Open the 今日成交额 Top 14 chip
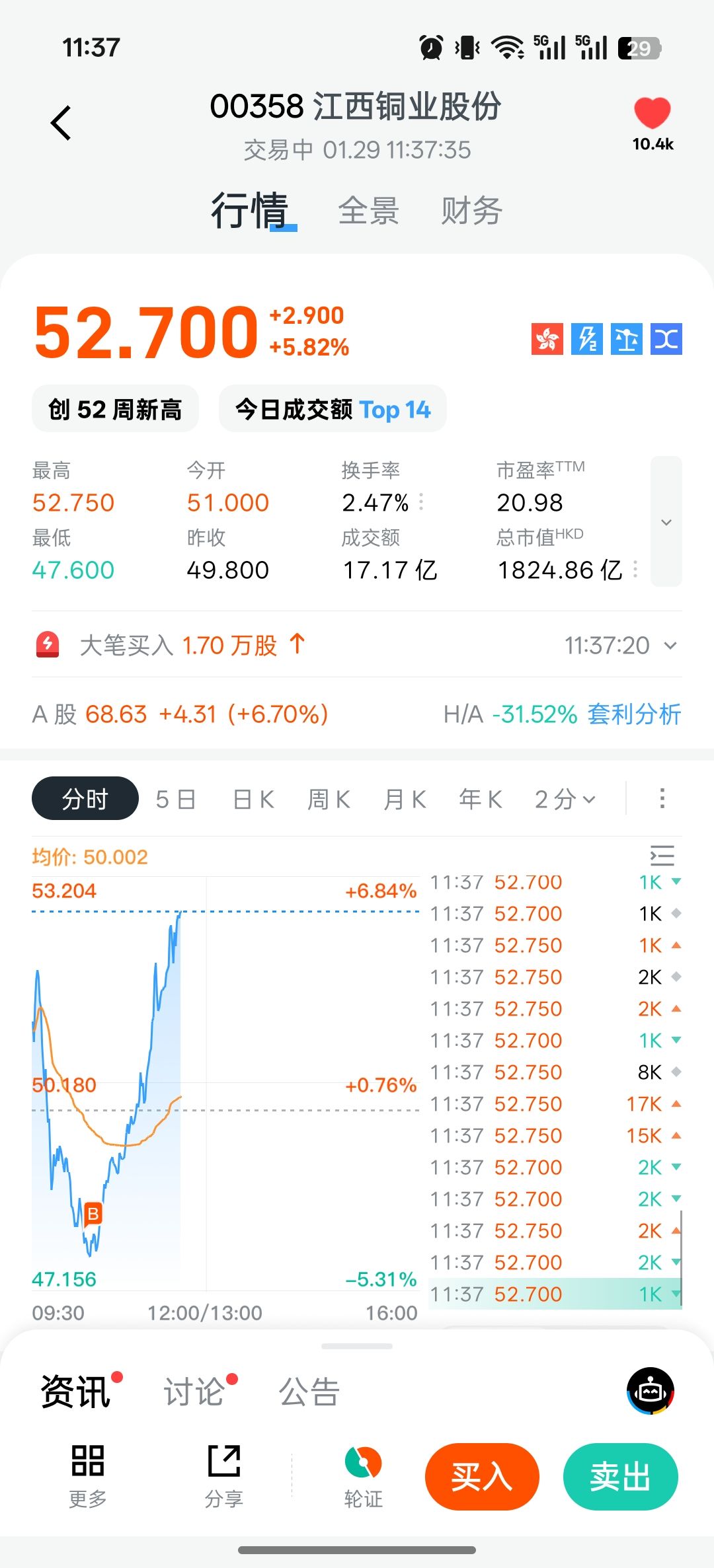714x1568 pixels. pyautogui.click(x=333, y=410)
